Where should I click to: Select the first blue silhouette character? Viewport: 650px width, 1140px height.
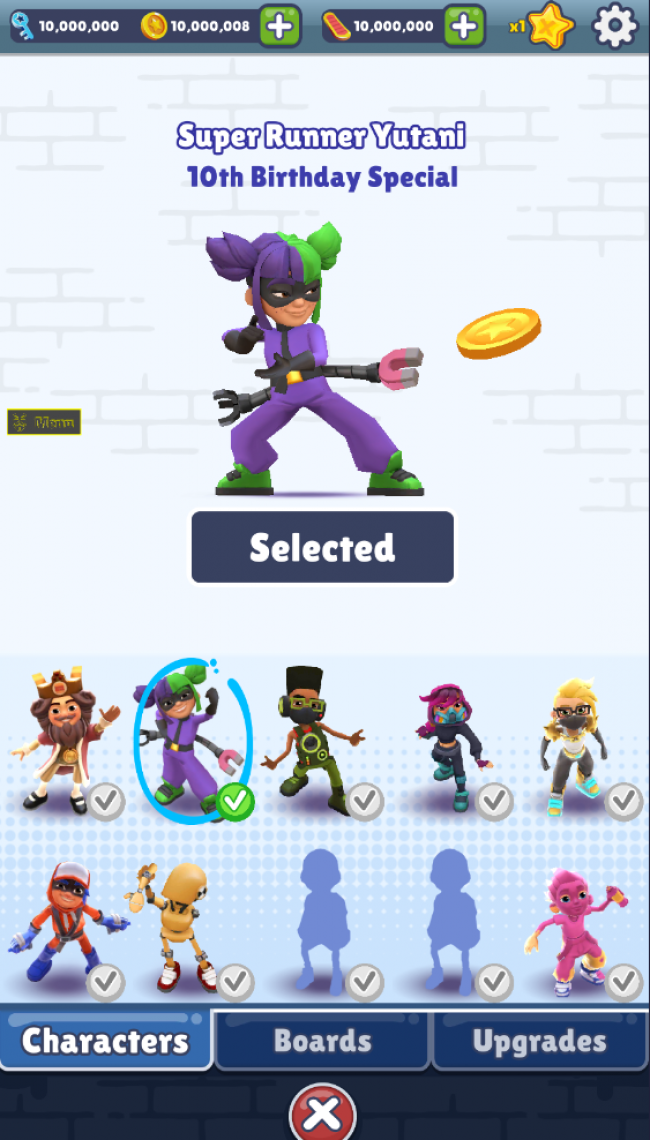tap(327, 925)
